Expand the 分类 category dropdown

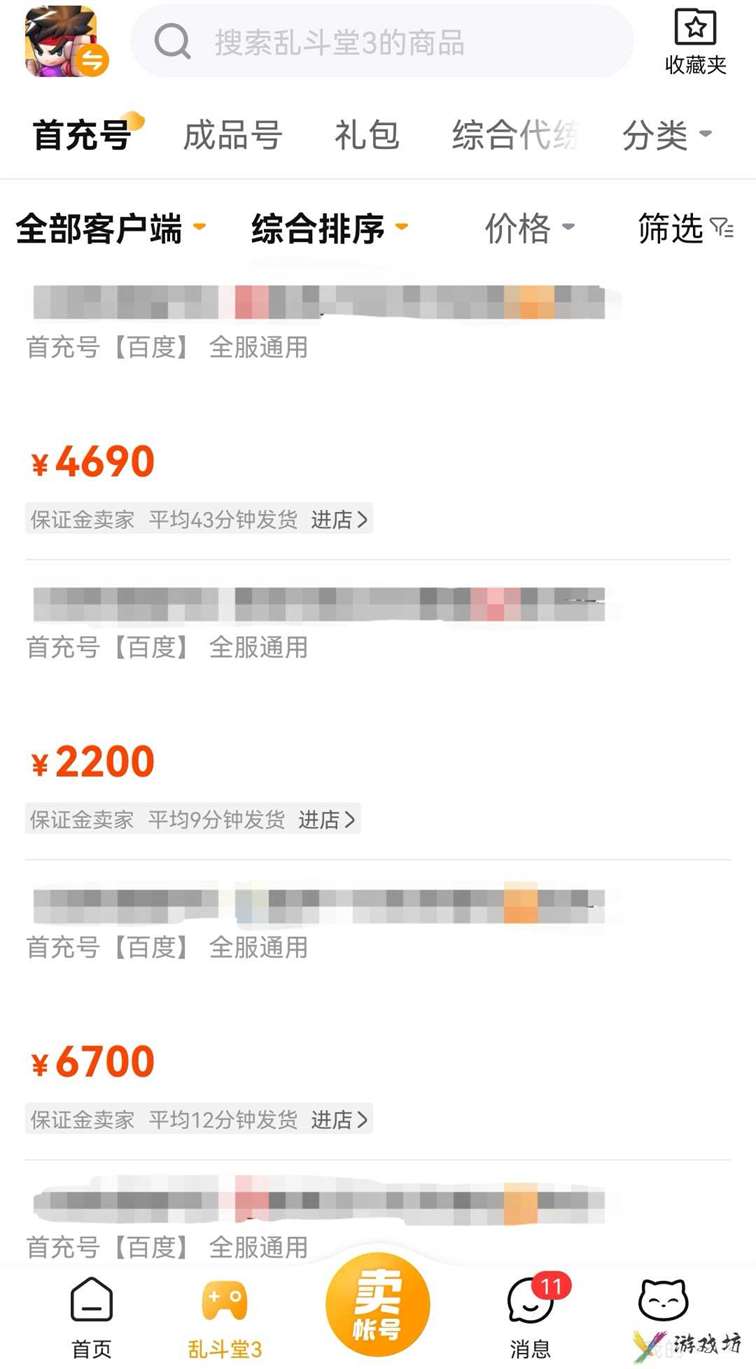tap(667, 135)
